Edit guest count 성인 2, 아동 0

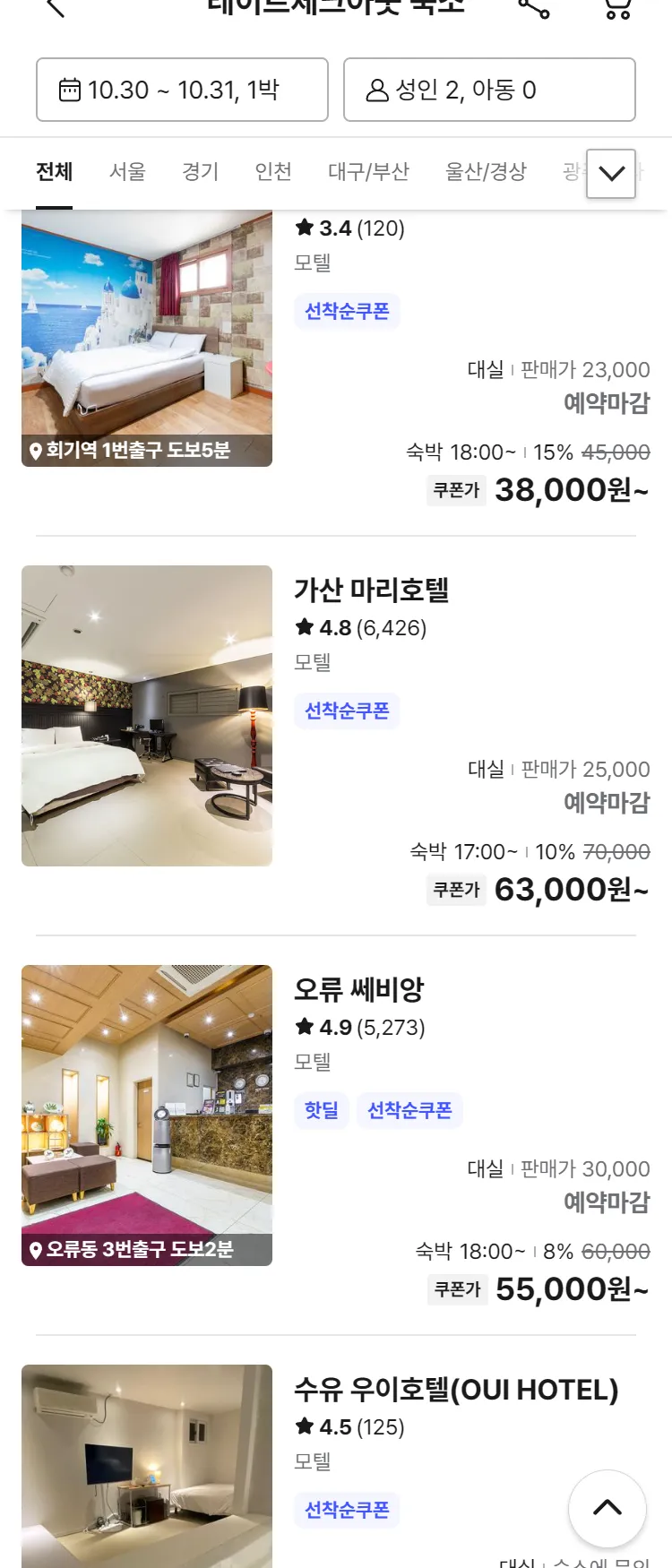[x=489, y=90]
